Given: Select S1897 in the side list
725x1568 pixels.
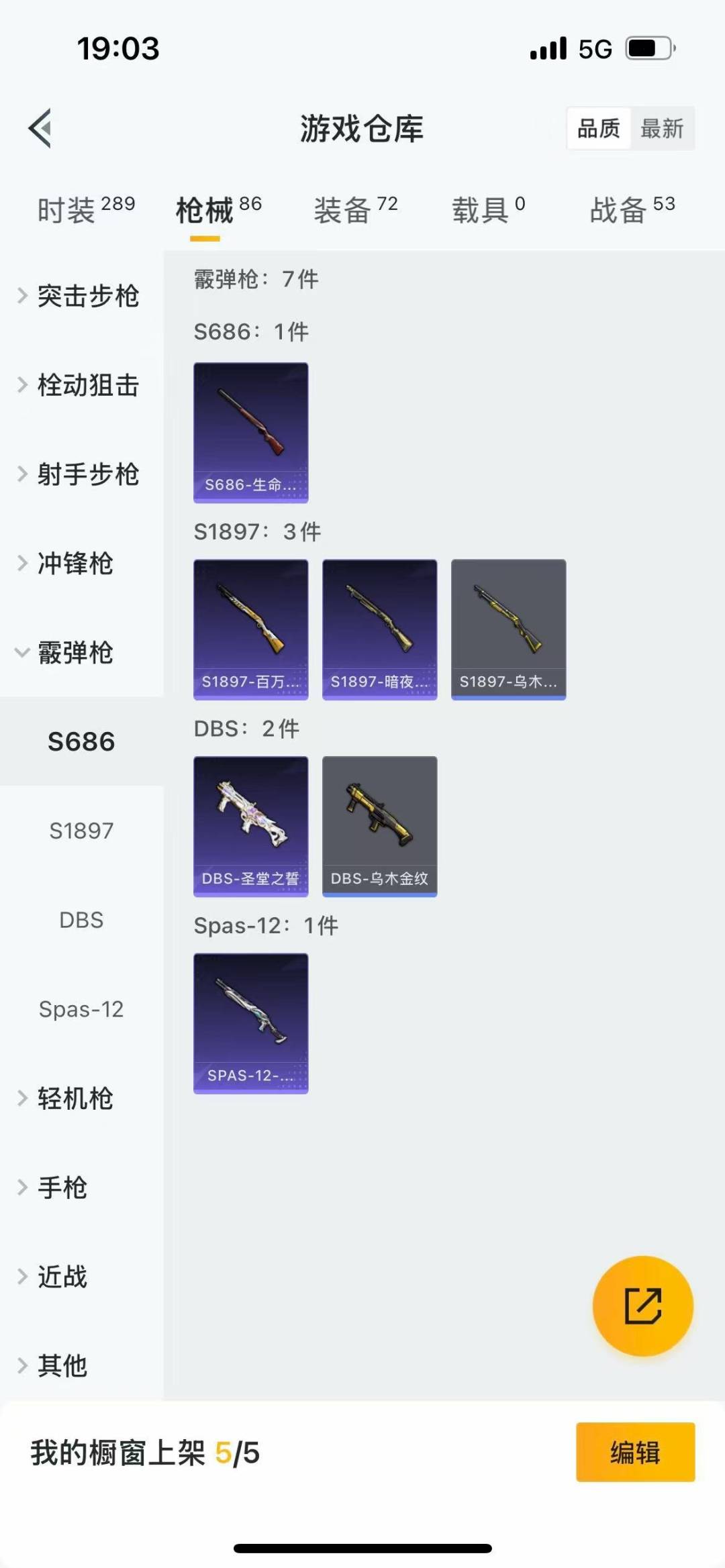Looking at the screenshot, I should point(81,831).
